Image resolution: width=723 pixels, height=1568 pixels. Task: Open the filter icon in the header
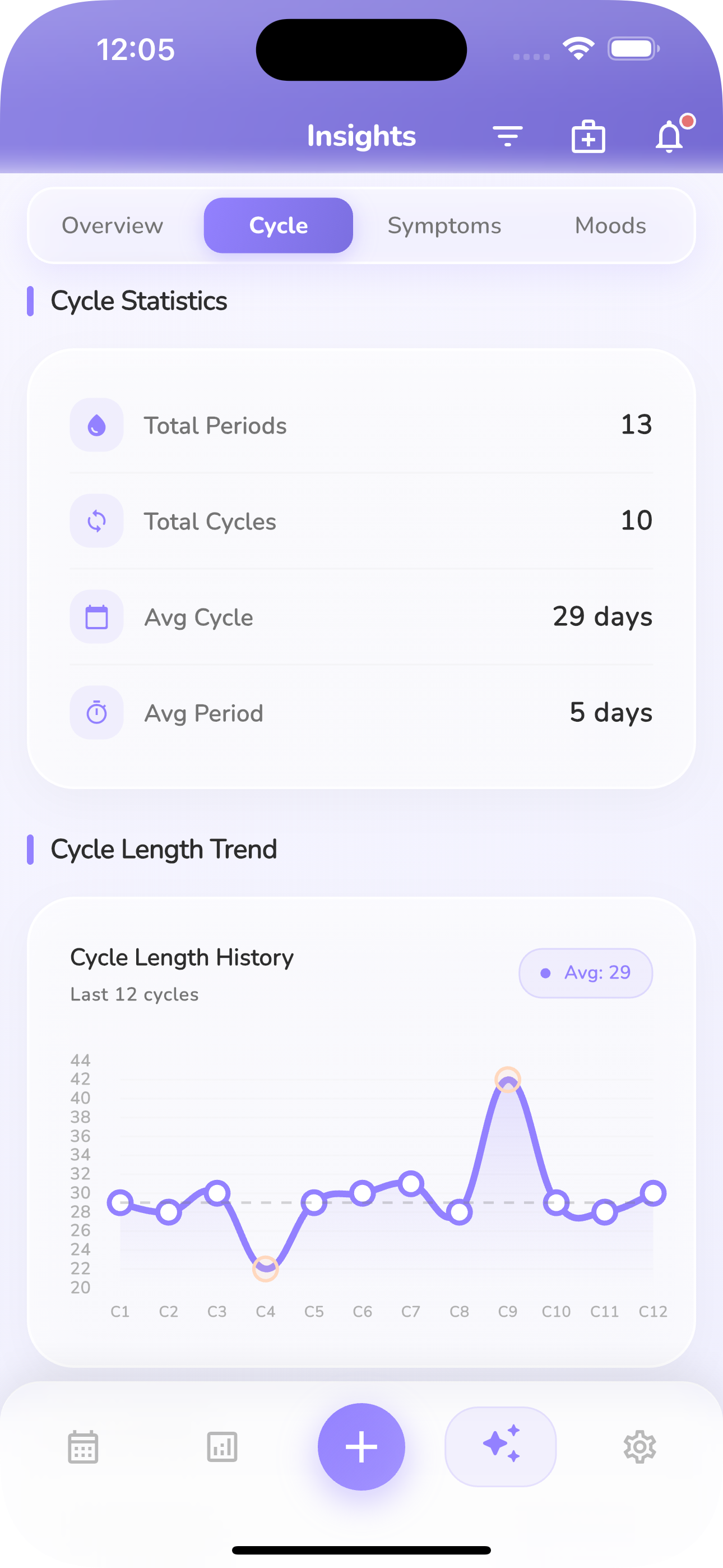coord(508,136)
